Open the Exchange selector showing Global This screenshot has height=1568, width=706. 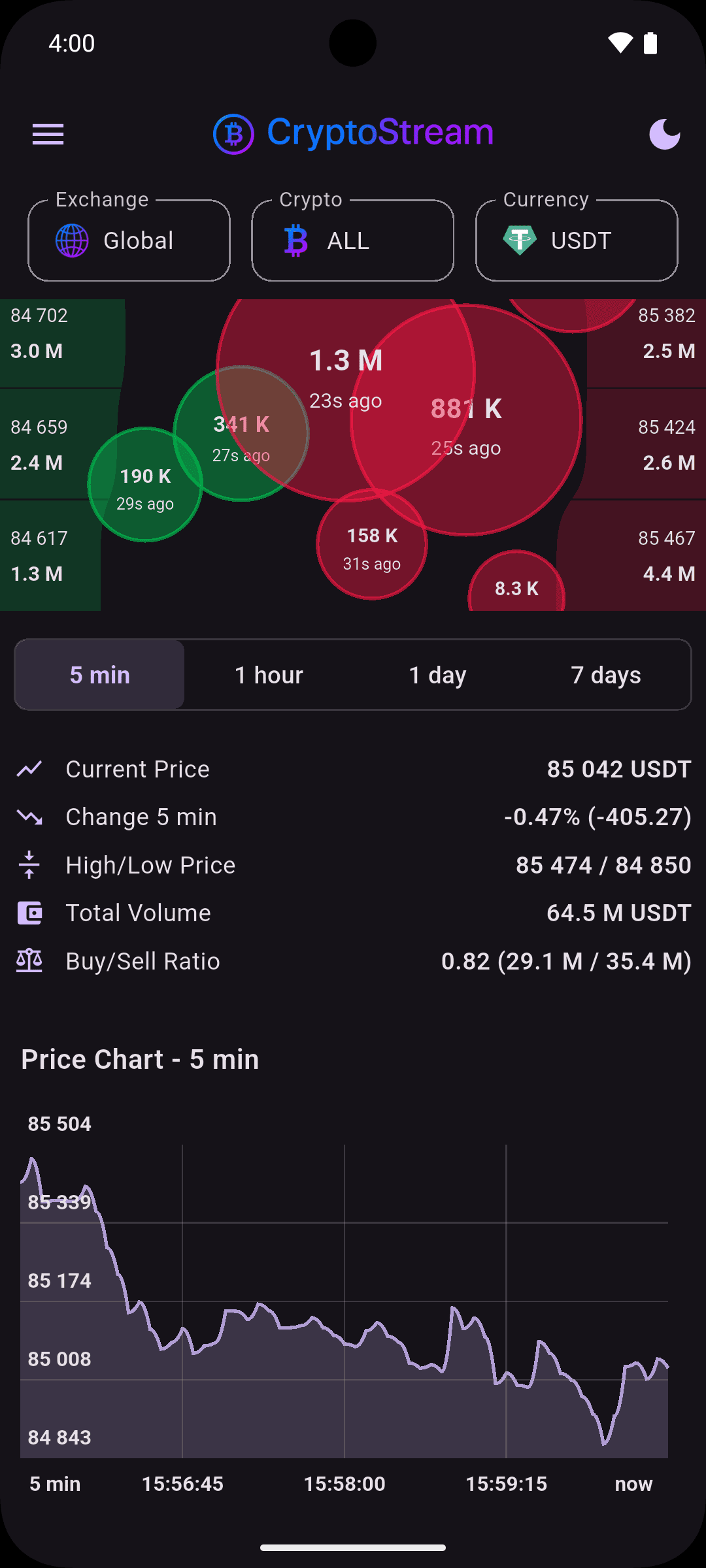128,240
